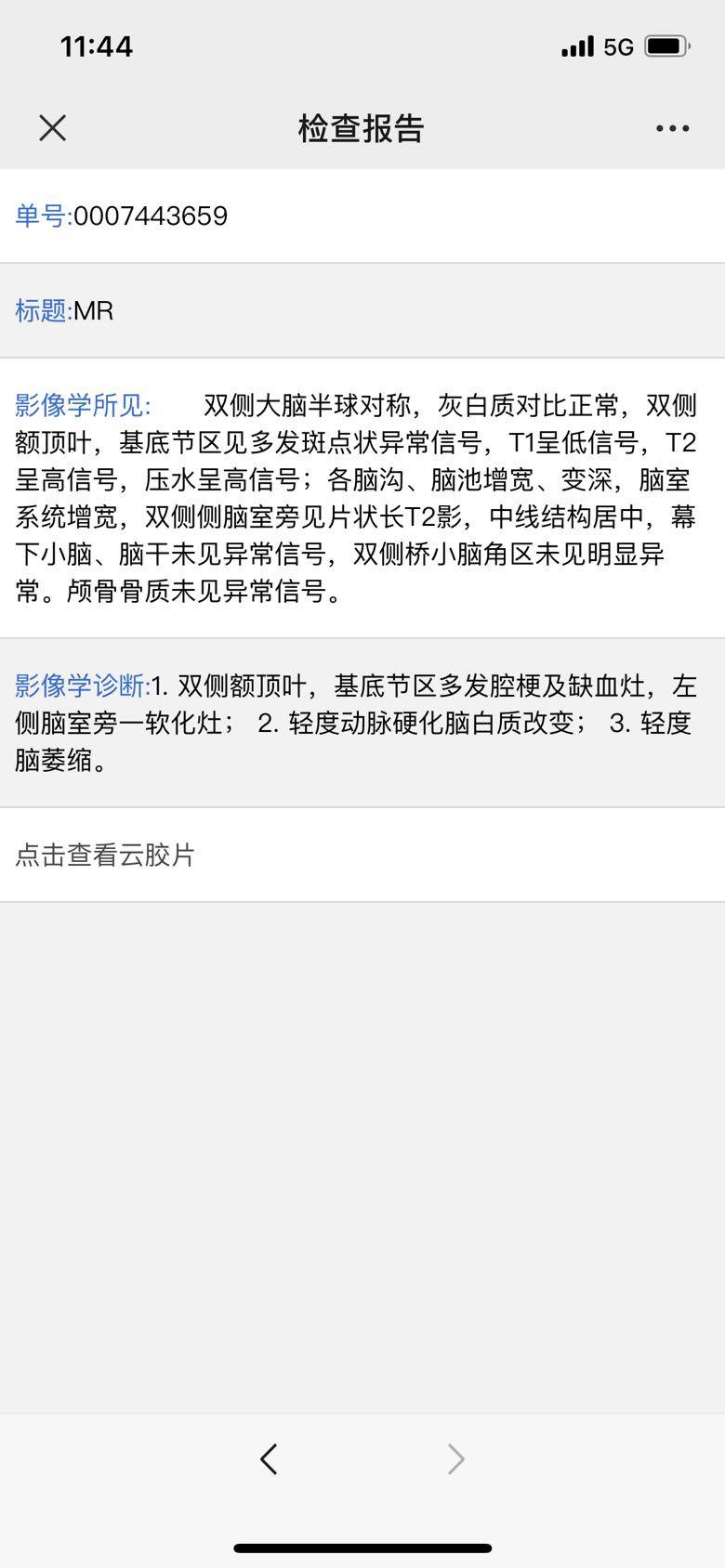Open the three-dot more options menu
This screenshot has width=725, height=1568.
coord(672,128)
